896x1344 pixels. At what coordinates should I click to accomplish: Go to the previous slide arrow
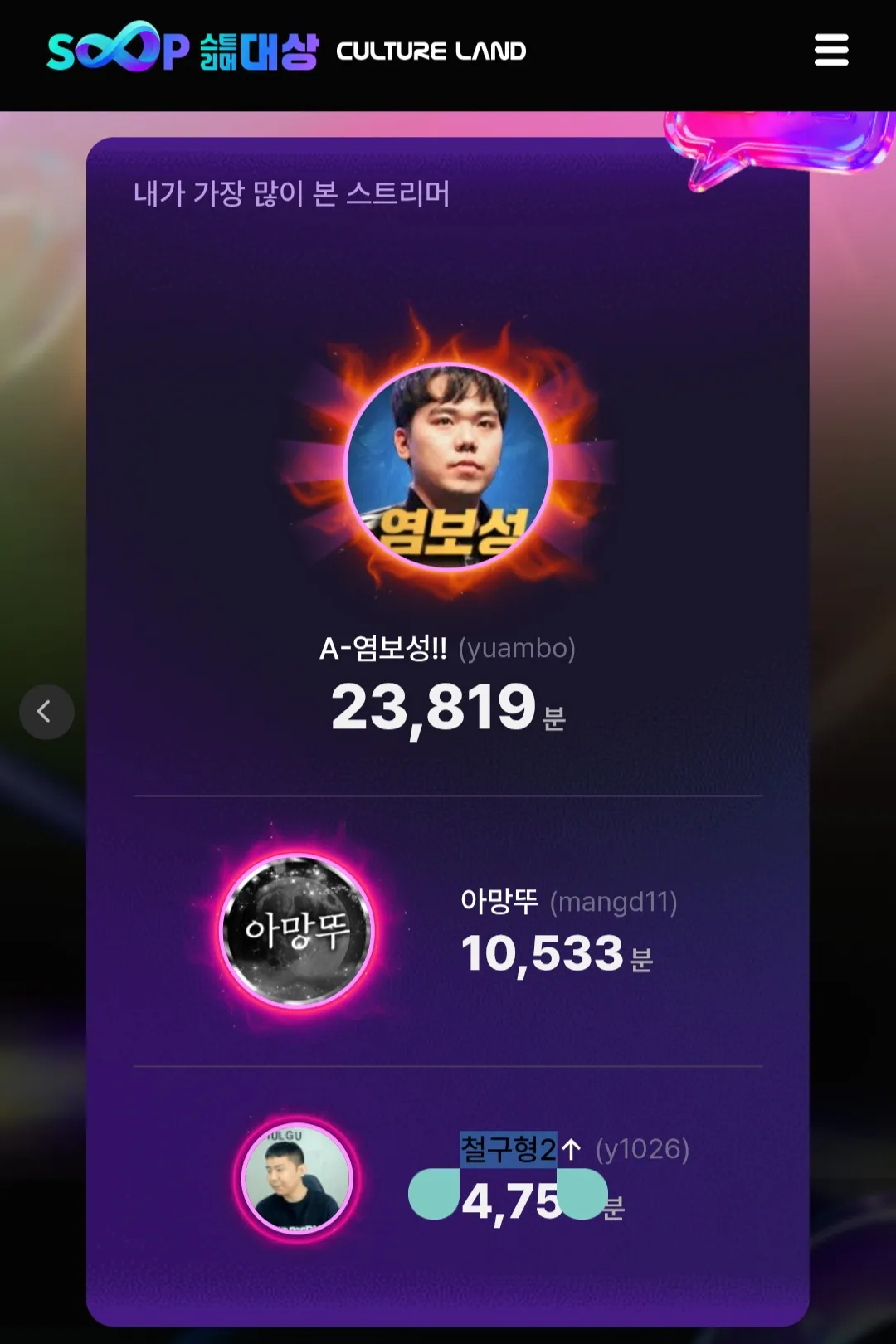[x=46, y=712]
